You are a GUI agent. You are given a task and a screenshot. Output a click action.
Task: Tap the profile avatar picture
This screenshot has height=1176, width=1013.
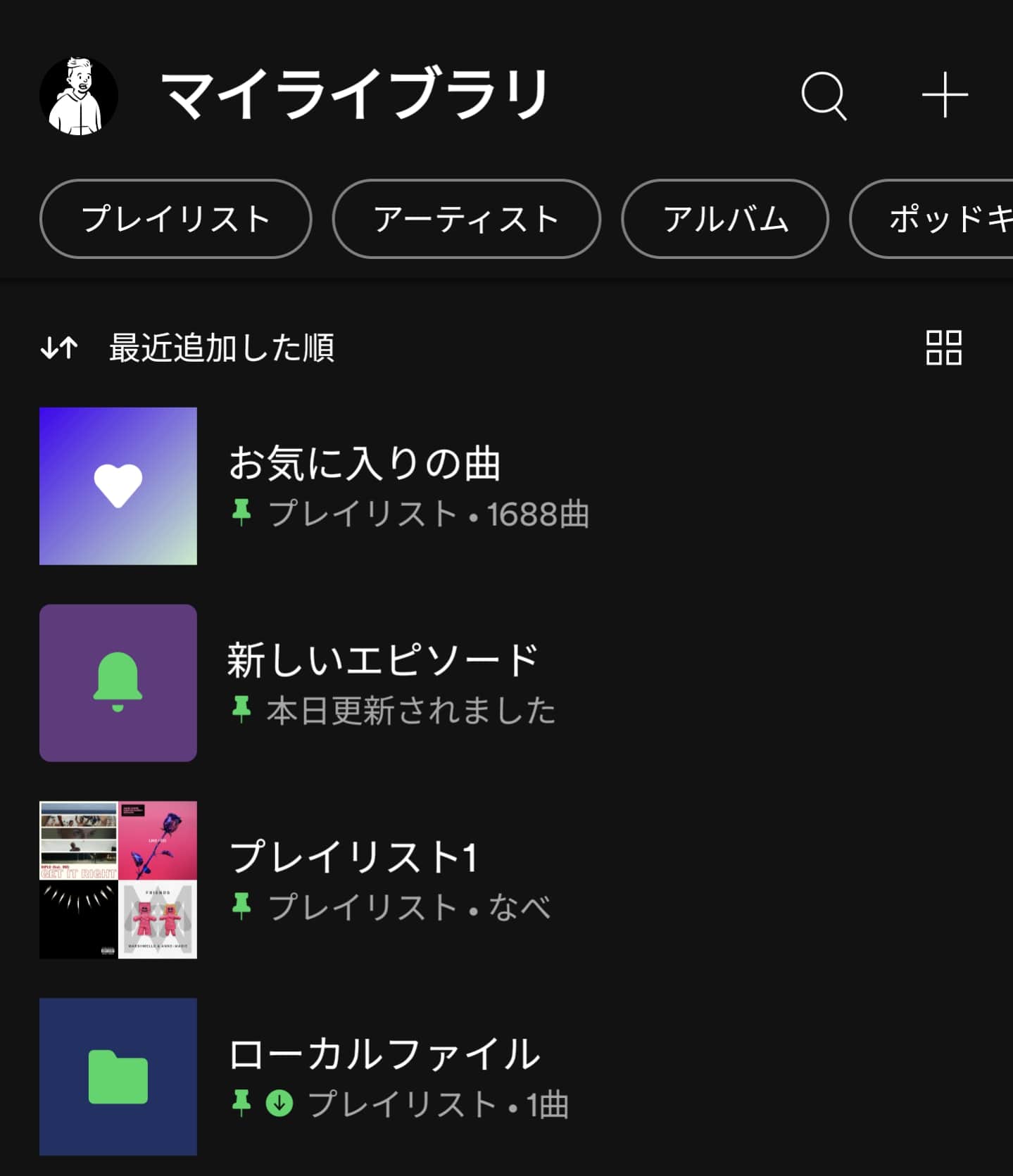click(x=79, y=94)
